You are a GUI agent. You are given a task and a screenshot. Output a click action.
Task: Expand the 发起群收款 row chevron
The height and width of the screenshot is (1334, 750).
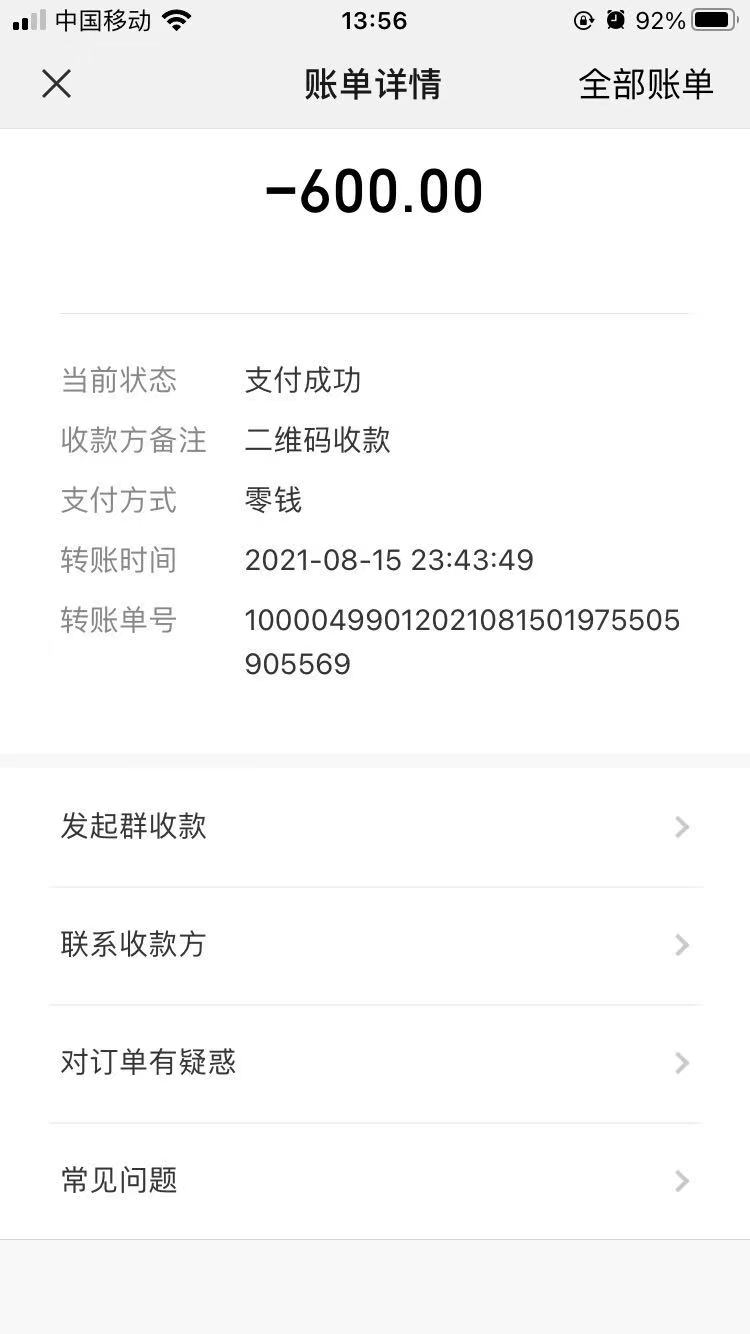coord(681,827)
